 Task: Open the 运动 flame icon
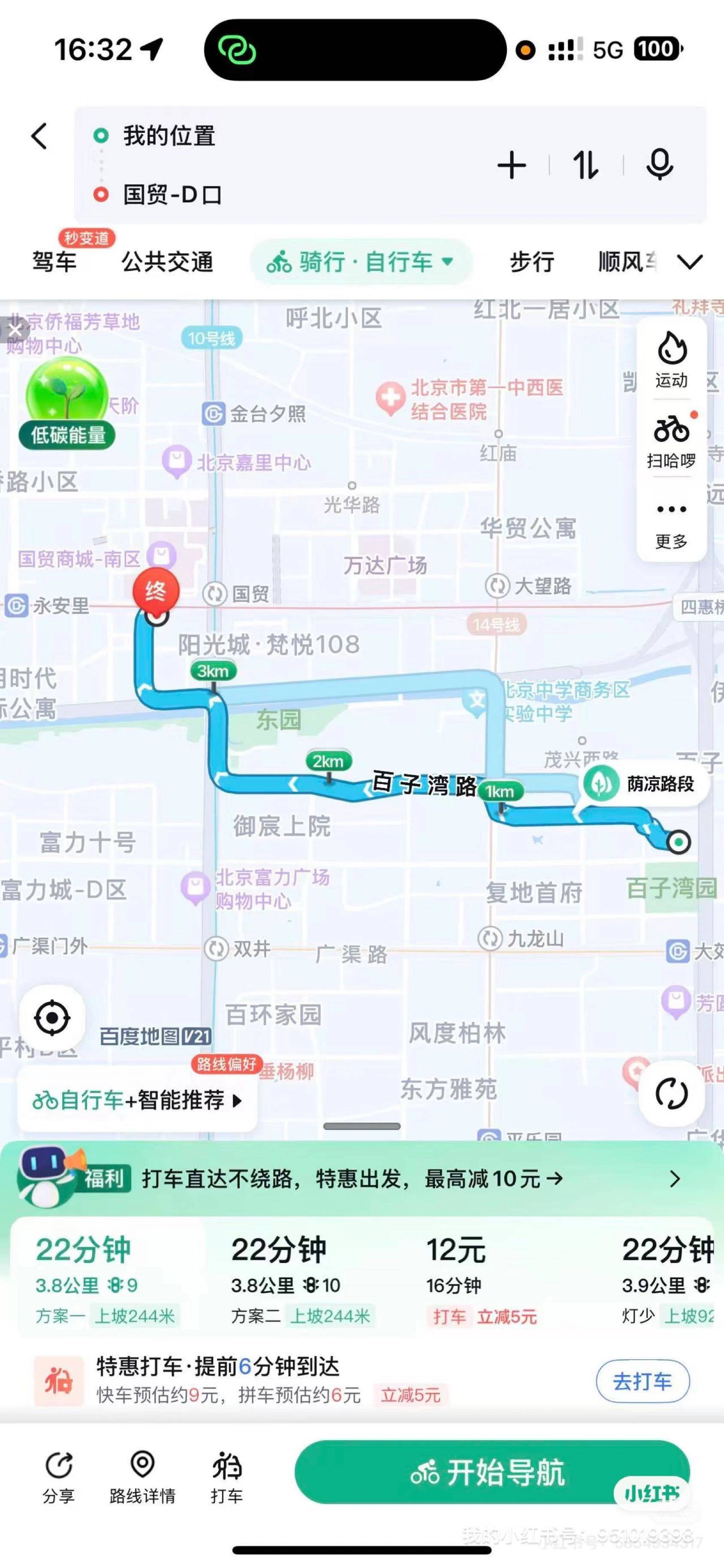coord(672,360)
